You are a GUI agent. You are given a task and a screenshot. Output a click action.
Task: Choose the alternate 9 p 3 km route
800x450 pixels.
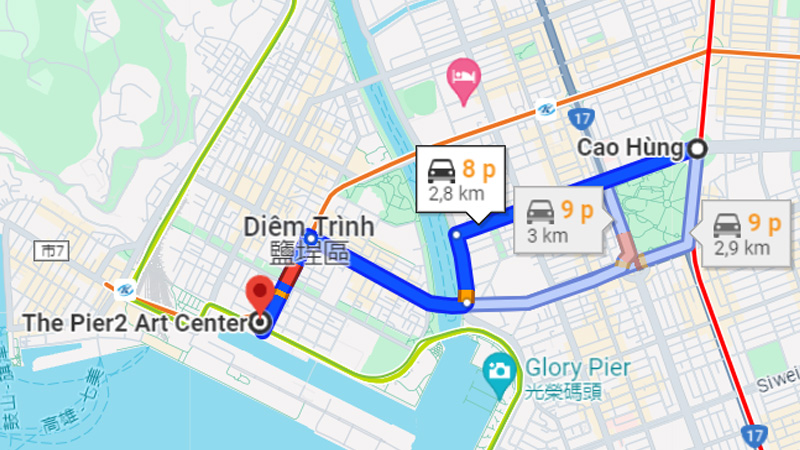click(x=559, y=220)
